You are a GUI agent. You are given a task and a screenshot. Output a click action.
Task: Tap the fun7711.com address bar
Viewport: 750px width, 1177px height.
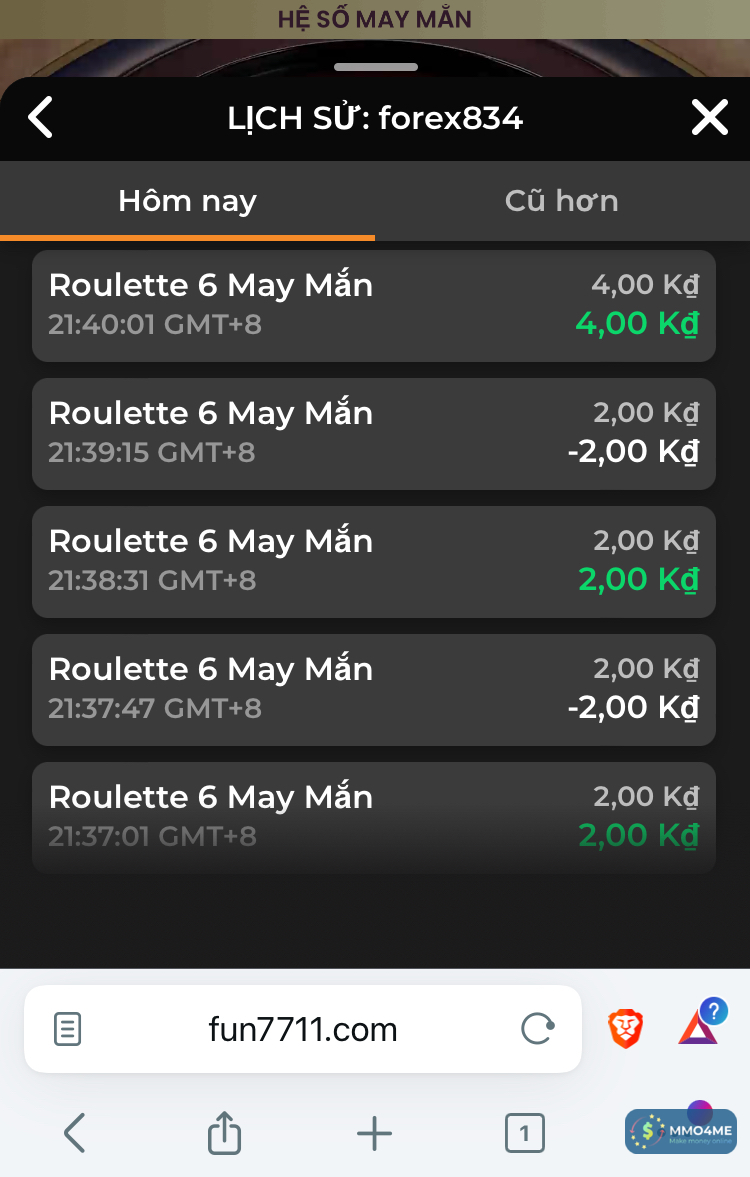tap(302, 1029)
